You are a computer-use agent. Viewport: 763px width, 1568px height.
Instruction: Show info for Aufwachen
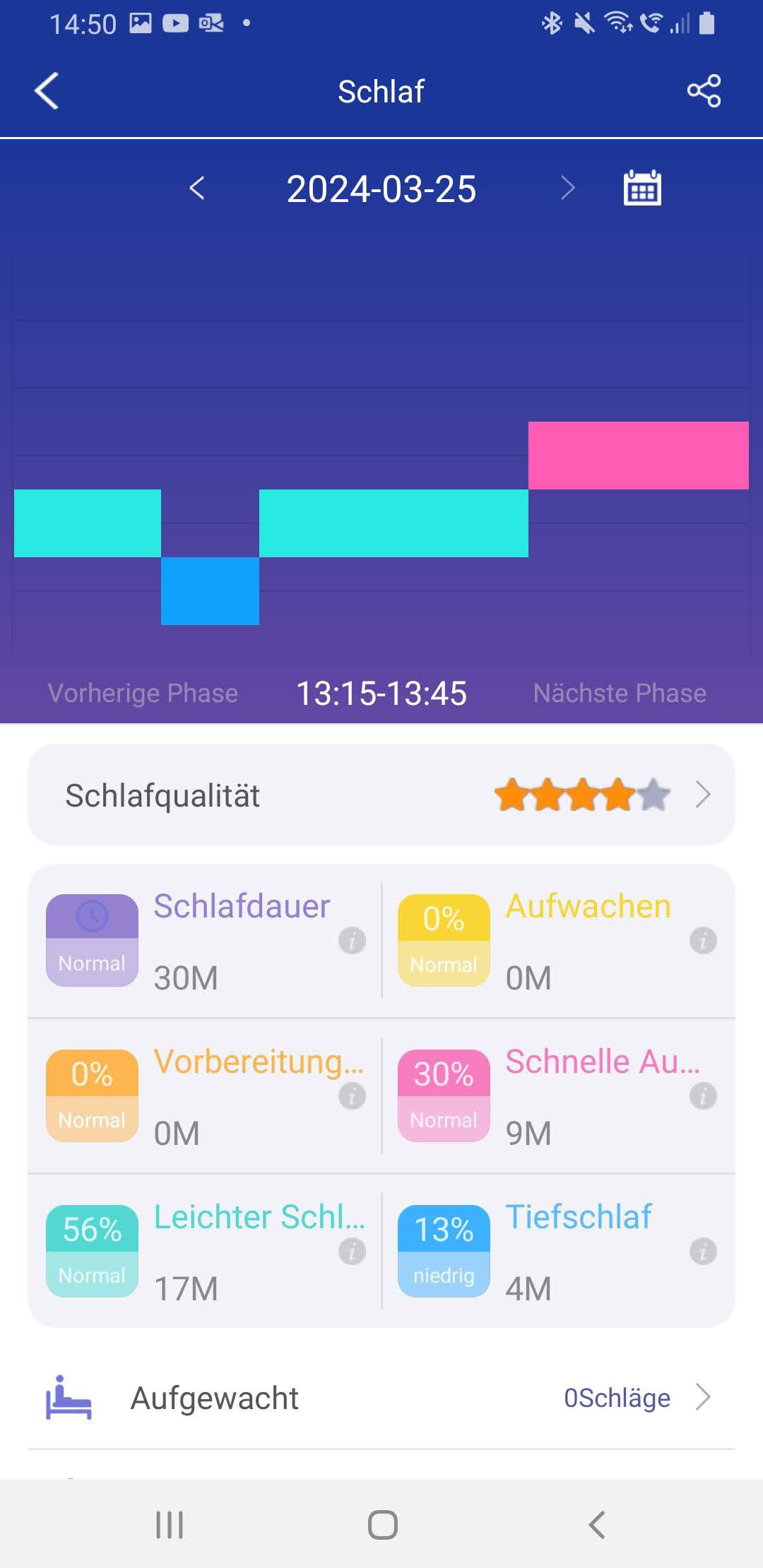coord(703,941)
